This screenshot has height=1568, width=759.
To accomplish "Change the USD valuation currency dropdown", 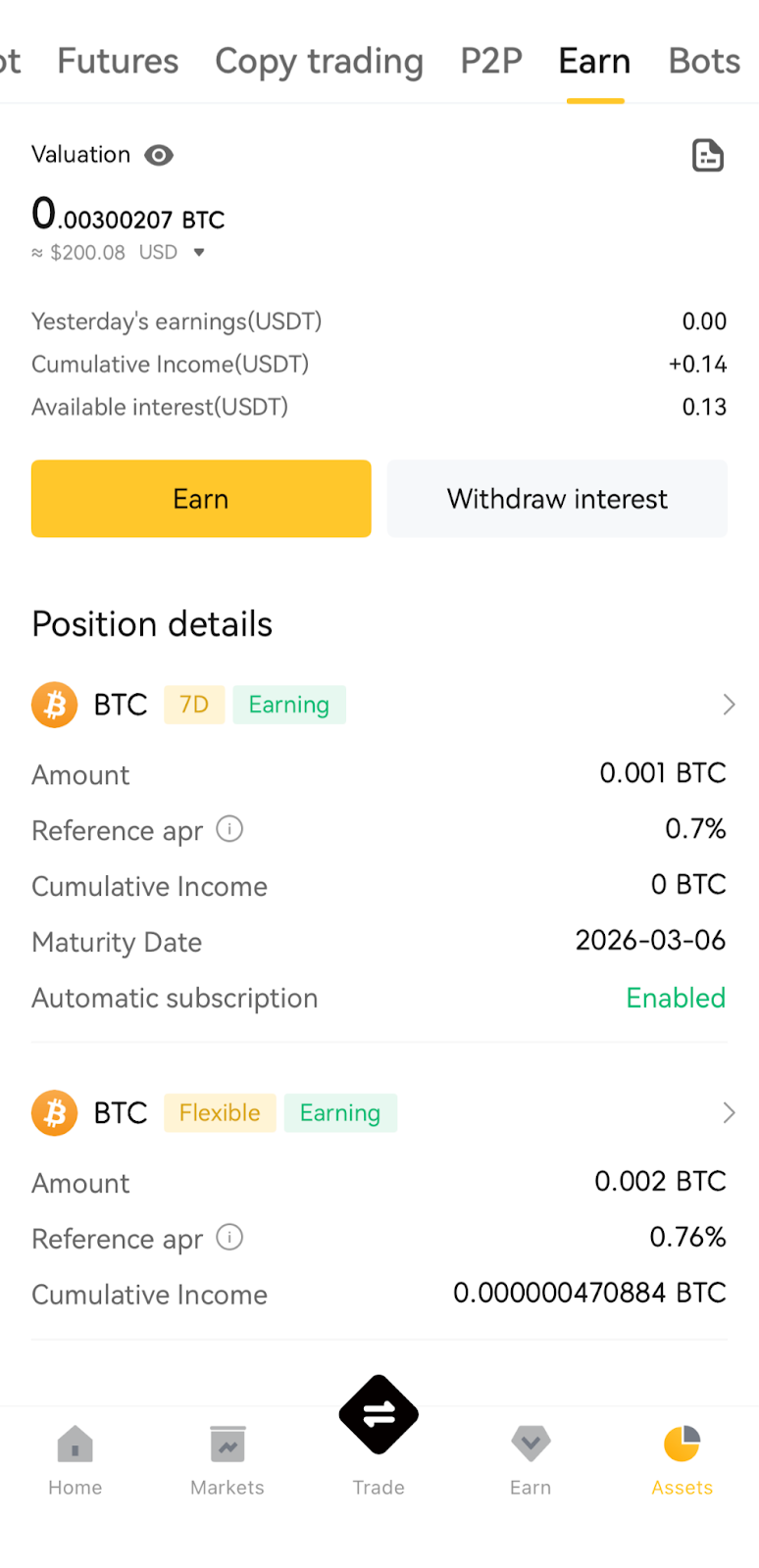I will point(199,253).
